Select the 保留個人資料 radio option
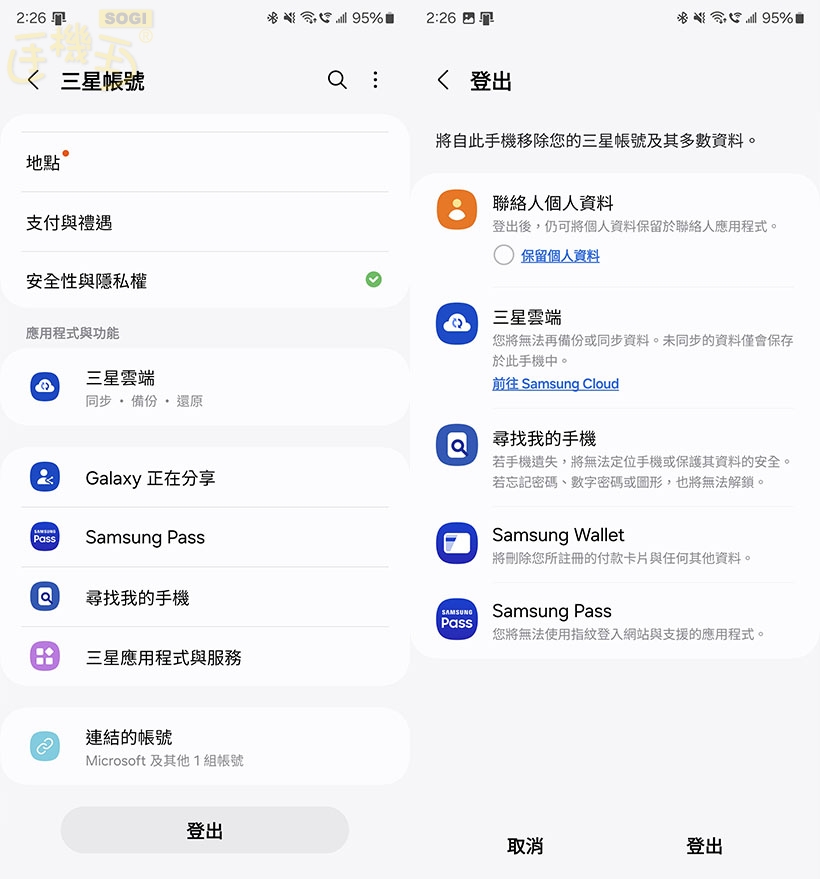 point(504,256)
